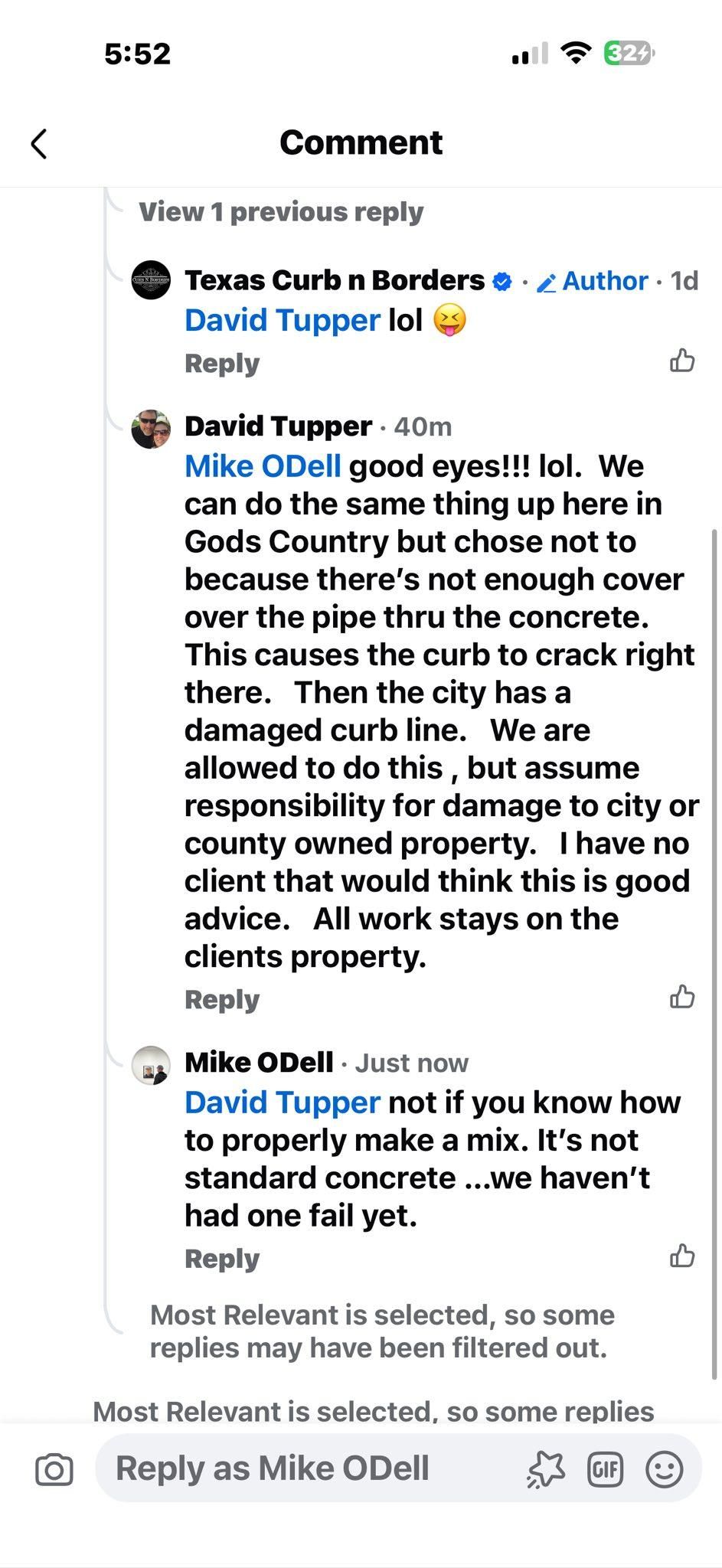
Task: Open Mike ODell's profile picture
Action: (151, 1065)
